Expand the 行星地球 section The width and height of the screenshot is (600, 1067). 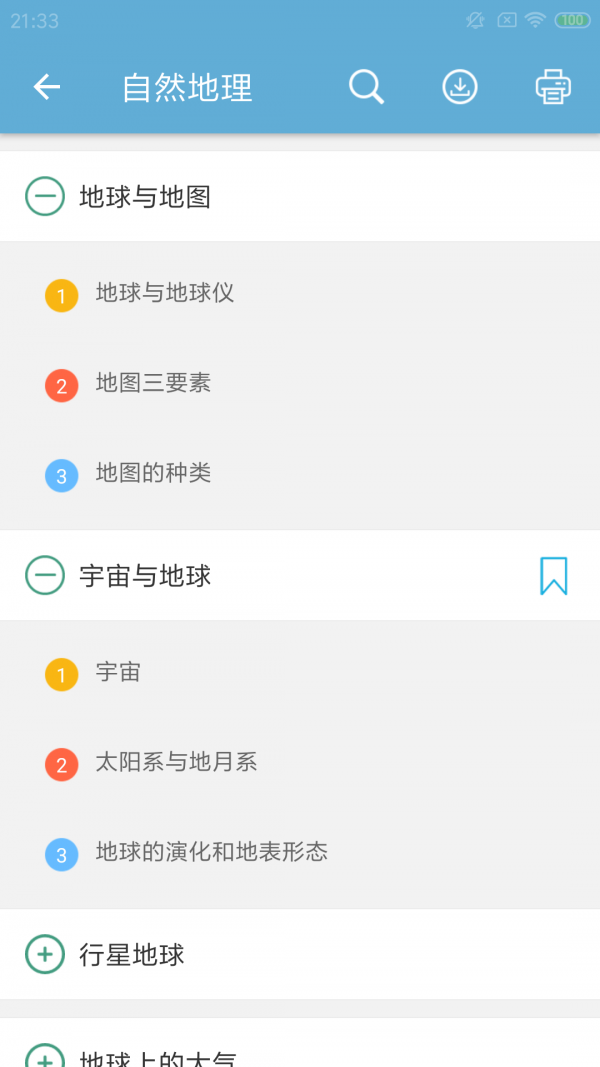(x=45, y=955)
